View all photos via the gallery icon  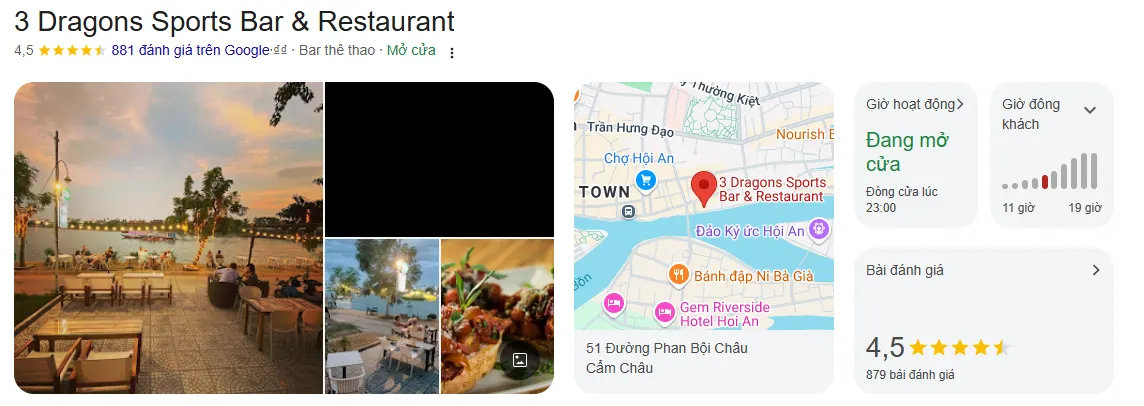click(x=519, y=360)
